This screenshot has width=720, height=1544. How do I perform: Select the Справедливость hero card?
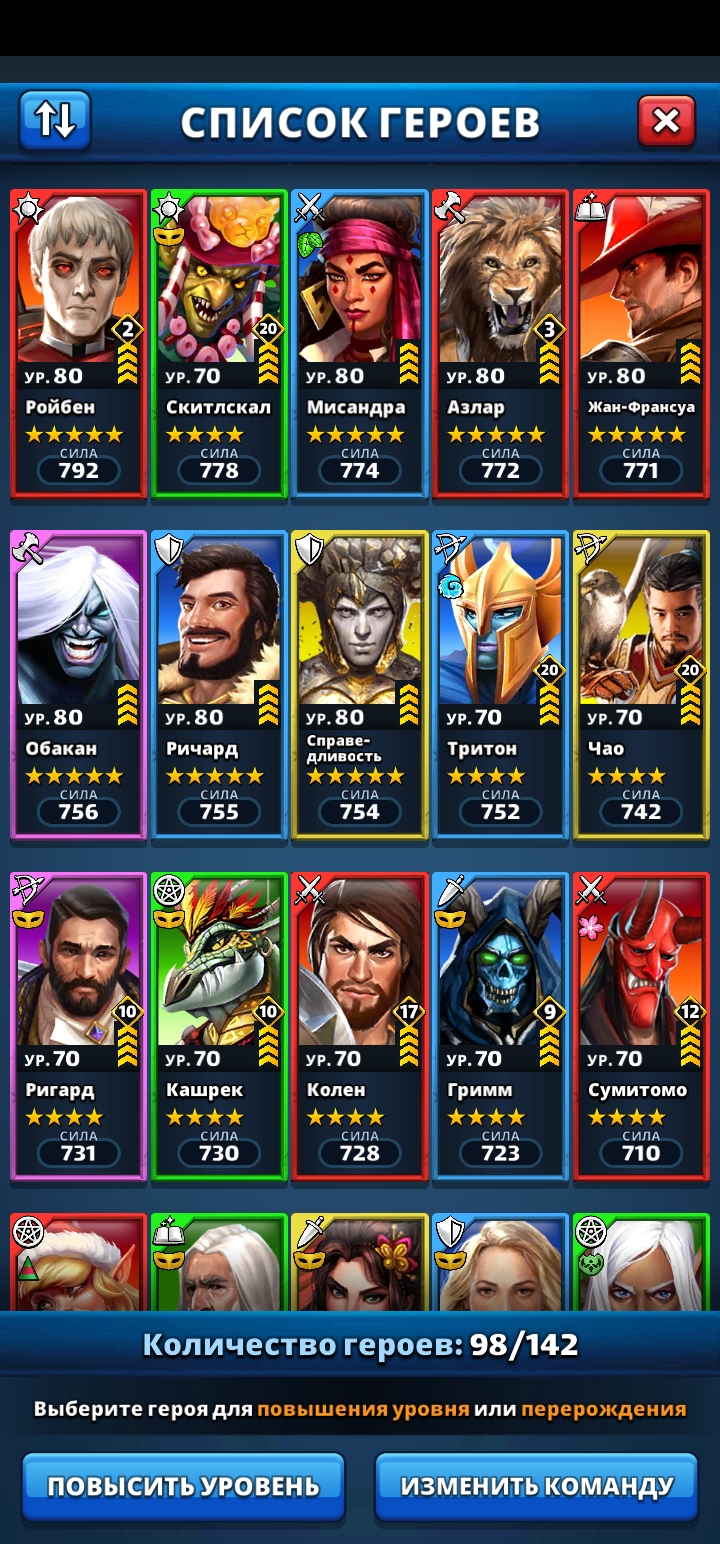[x=360, y=682]
